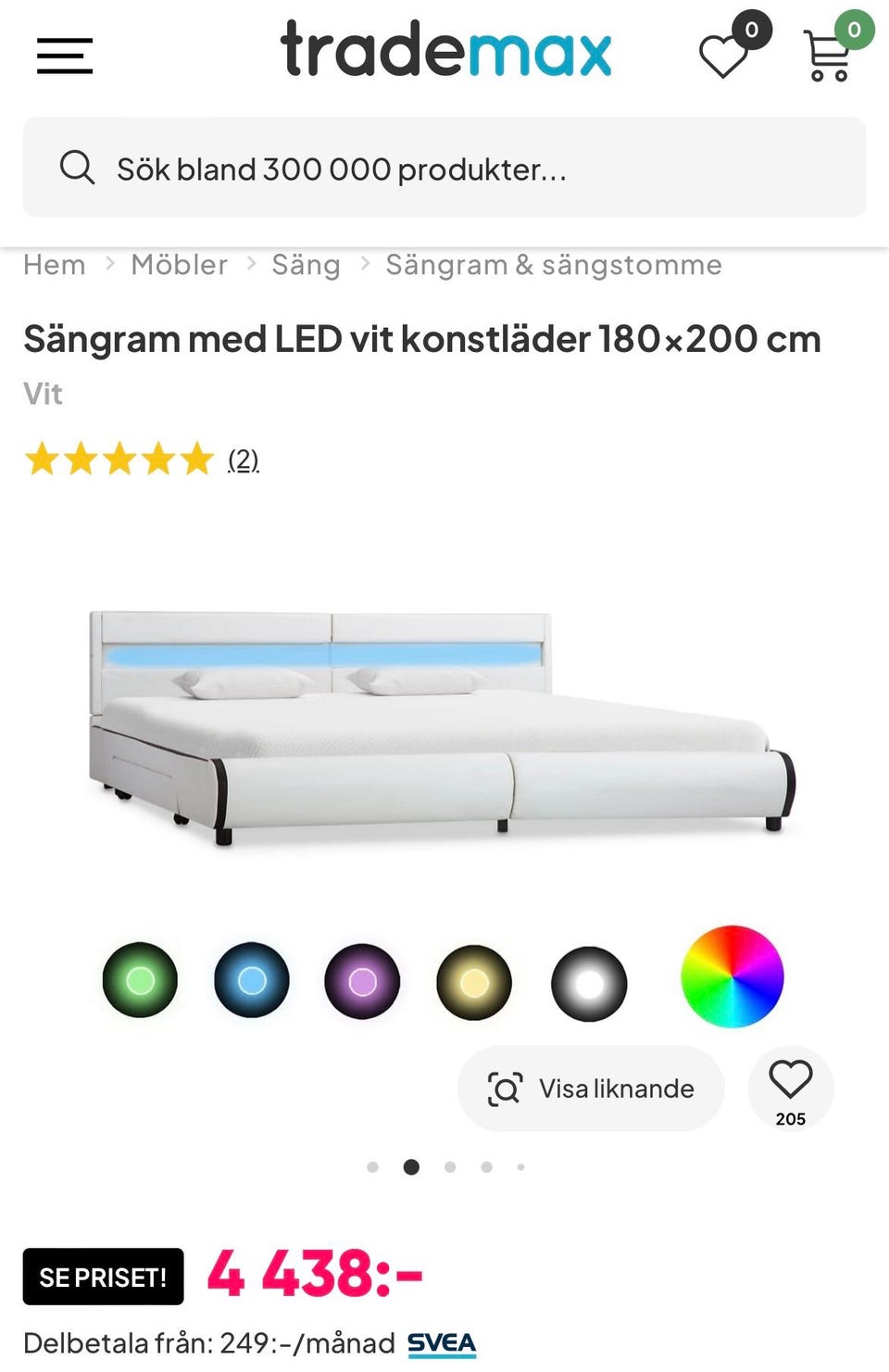
Task: Tap Visa liknande button
Action: click(x=591, y=1089)
